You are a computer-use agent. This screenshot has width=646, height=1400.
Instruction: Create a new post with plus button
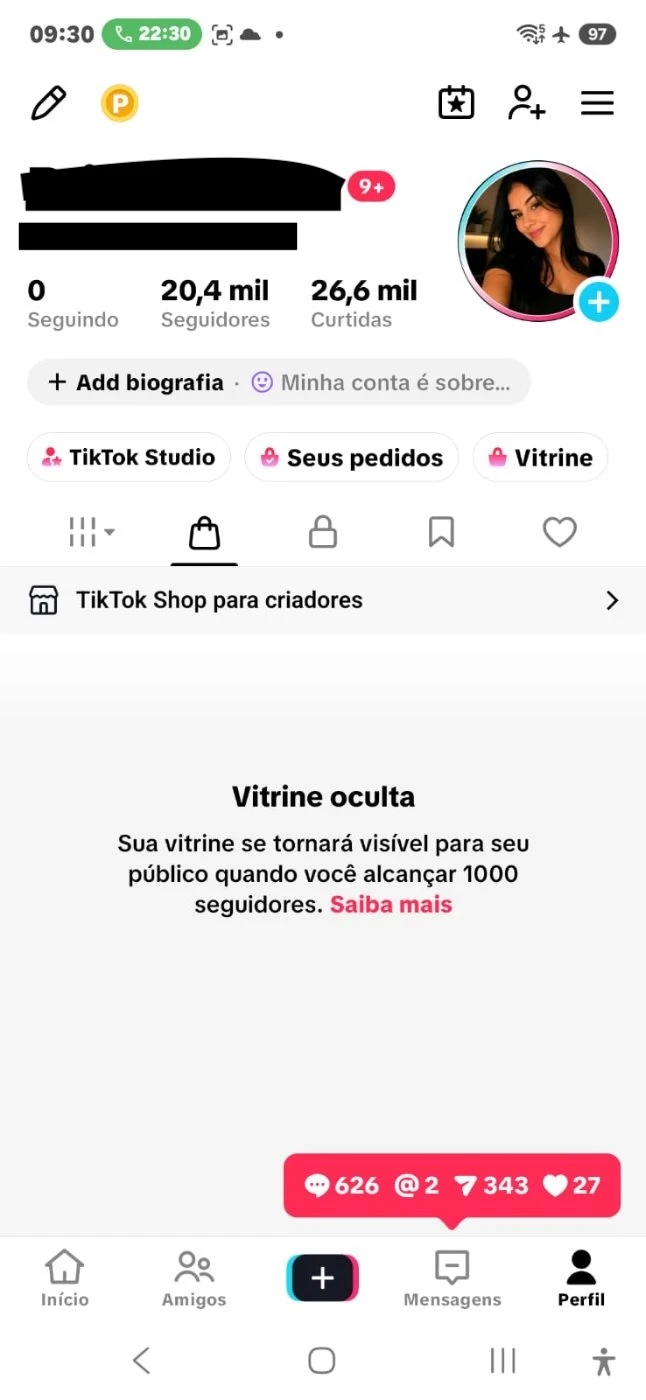[x=322, y=1278]
